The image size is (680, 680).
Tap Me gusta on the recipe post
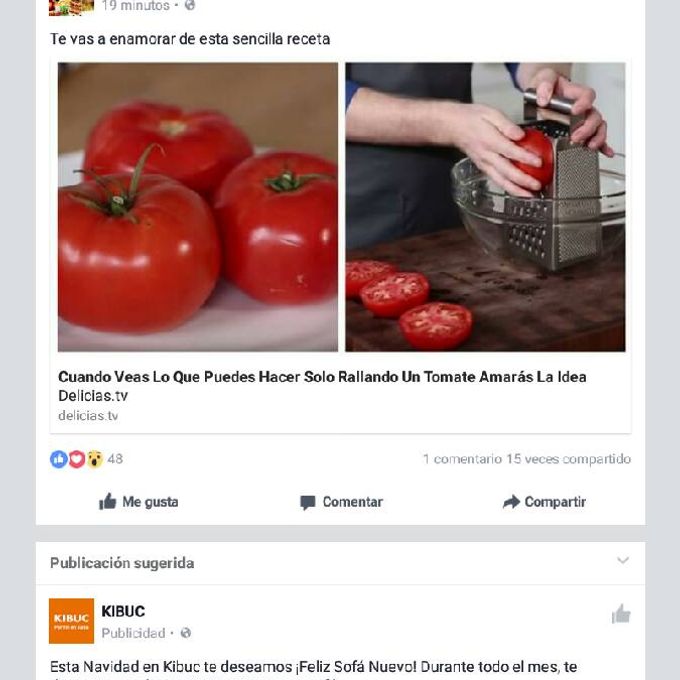(139, 502)
